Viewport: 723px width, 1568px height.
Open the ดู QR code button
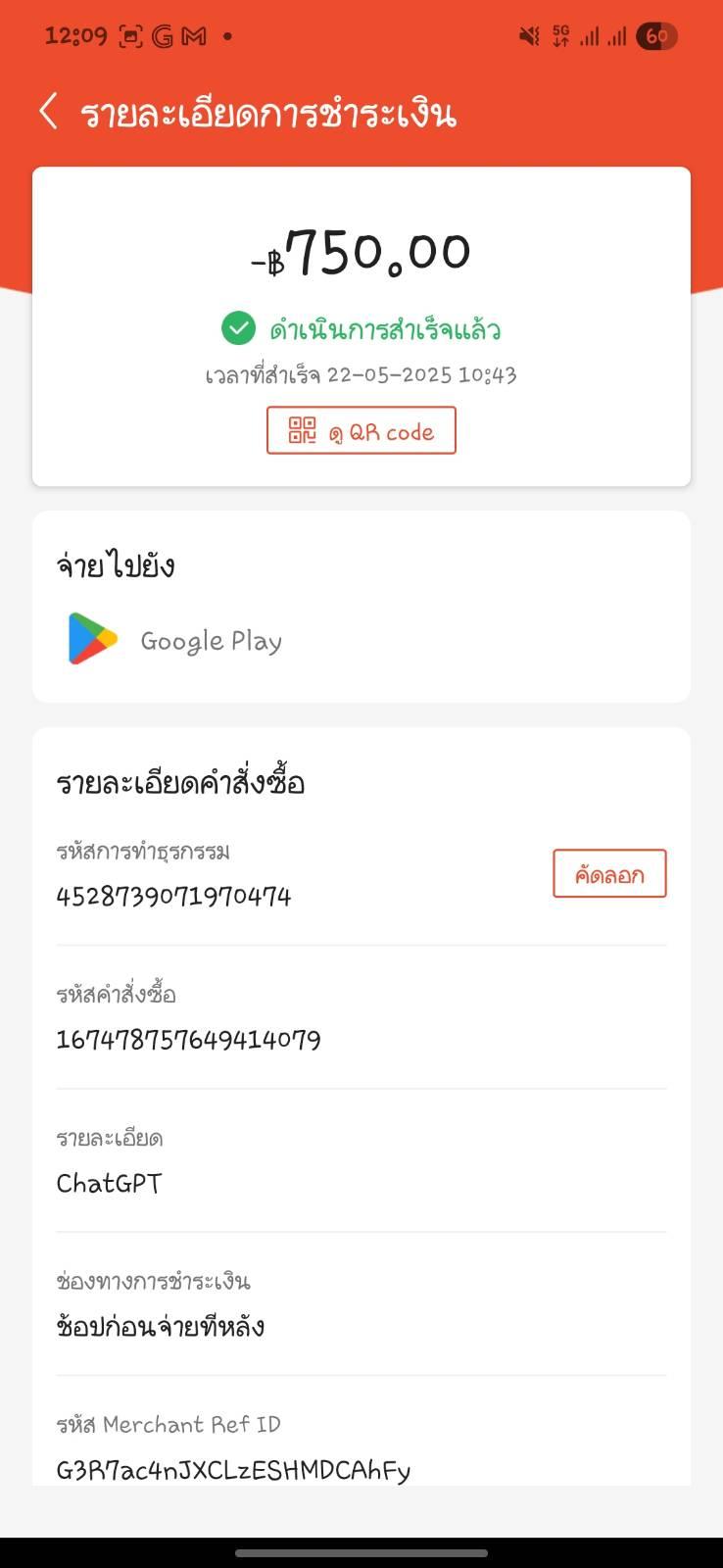361,431
